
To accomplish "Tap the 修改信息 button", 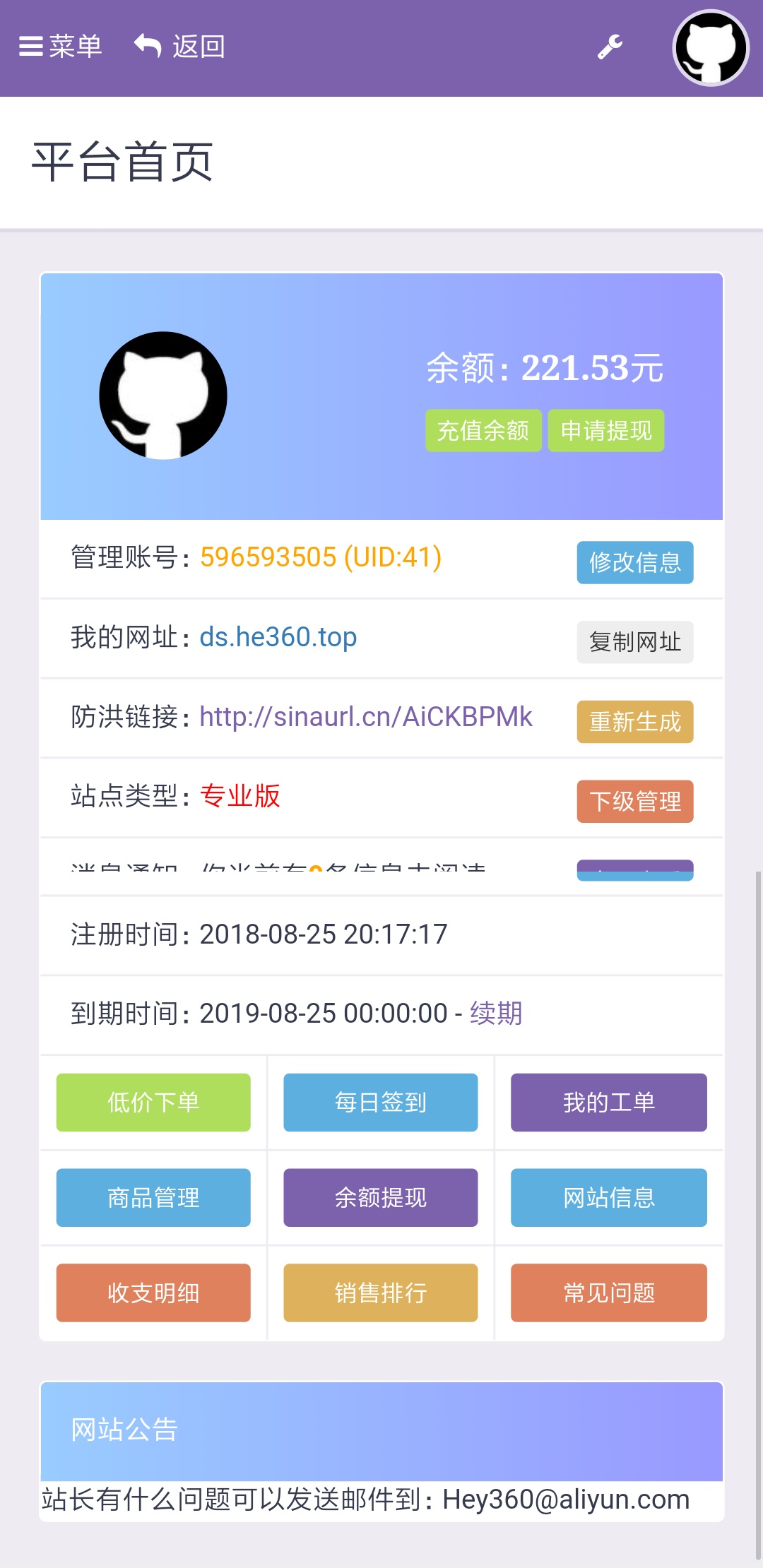I will click(x=635, y=562).
